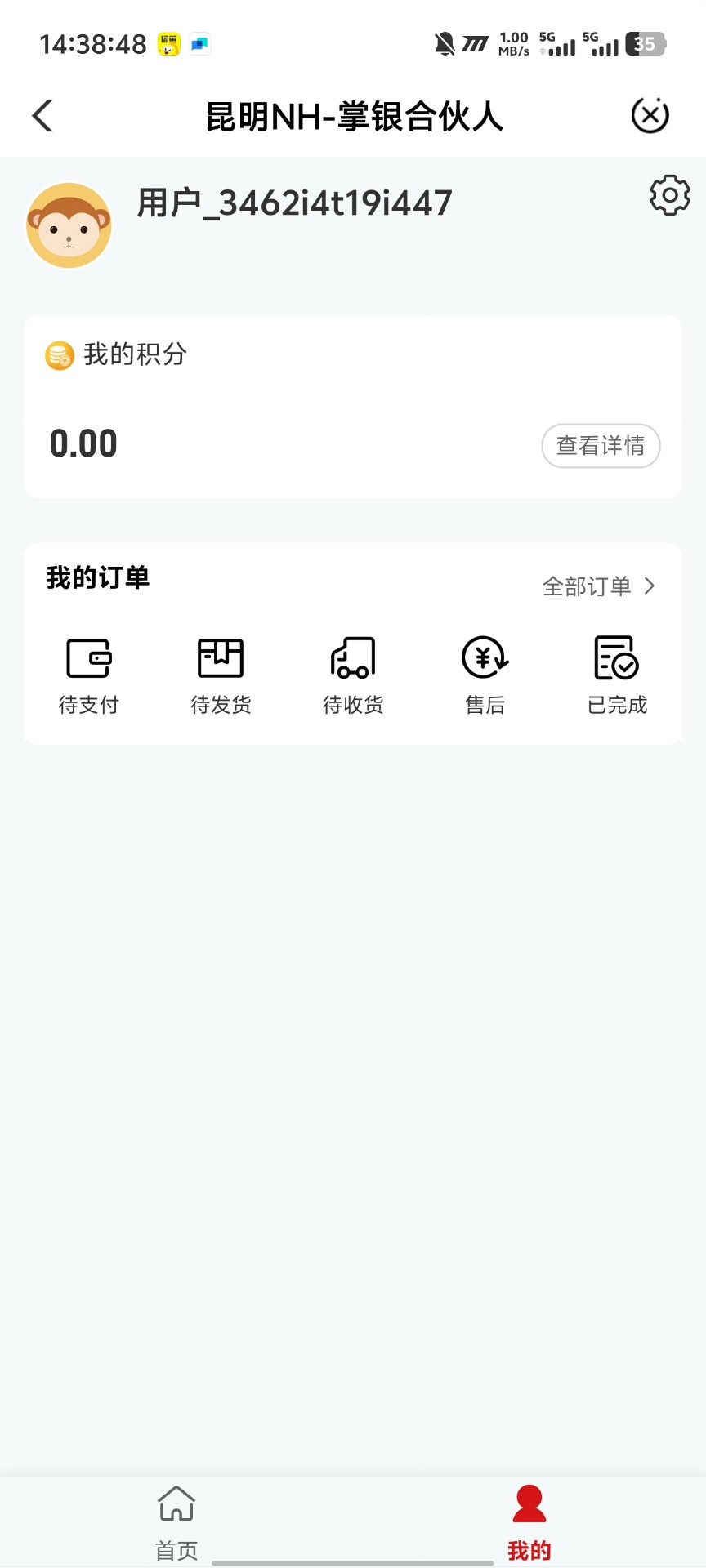View points details via 查看详情
The width and height of the screenshot is (706, 1568).
pyautogui.click(x=600, y=446)
